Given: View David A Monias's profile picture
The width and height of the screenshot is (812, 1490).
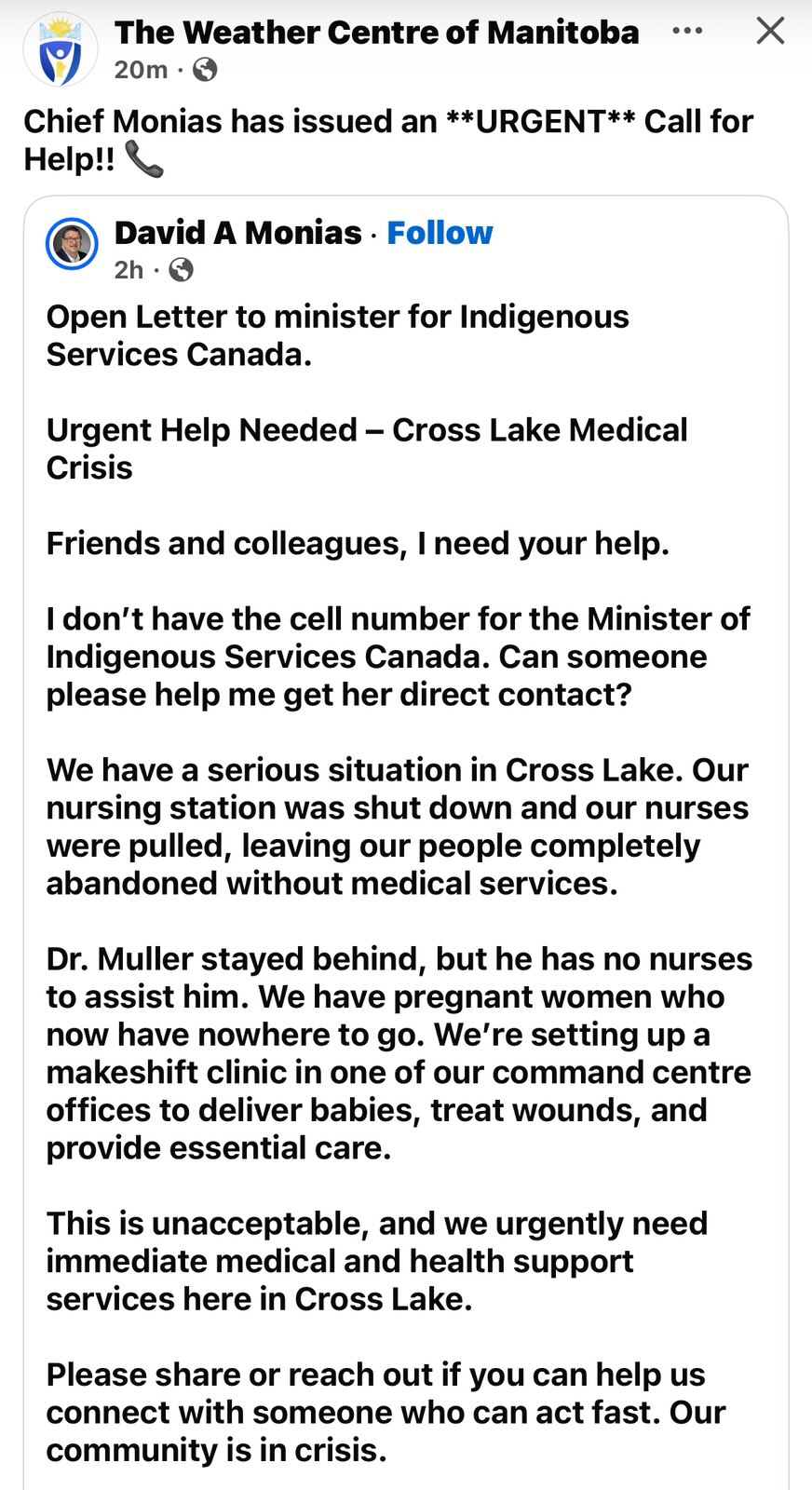Looking at the screenshot, I should 72,245.
